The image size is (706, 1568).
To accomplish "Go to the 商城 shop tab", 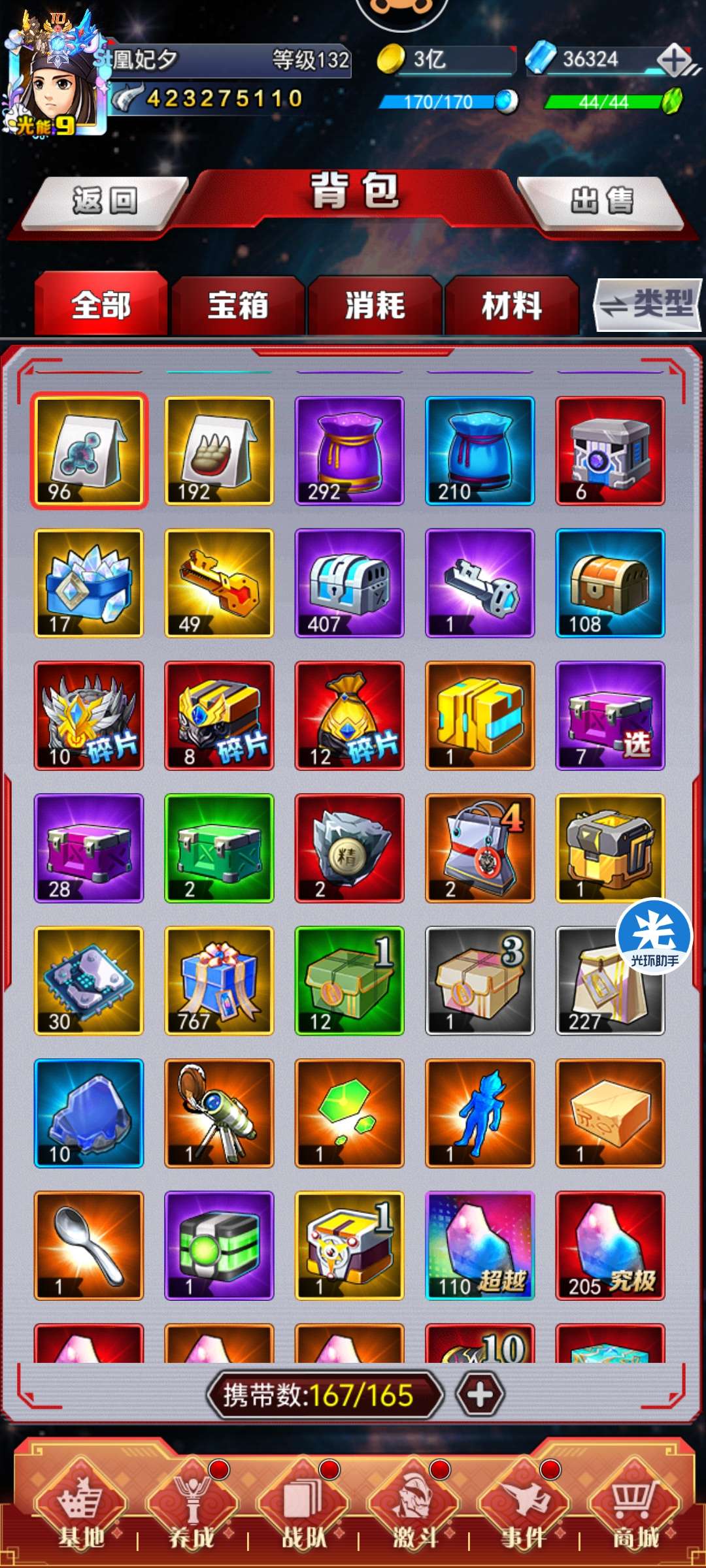I will click(x=633, y=1509).
